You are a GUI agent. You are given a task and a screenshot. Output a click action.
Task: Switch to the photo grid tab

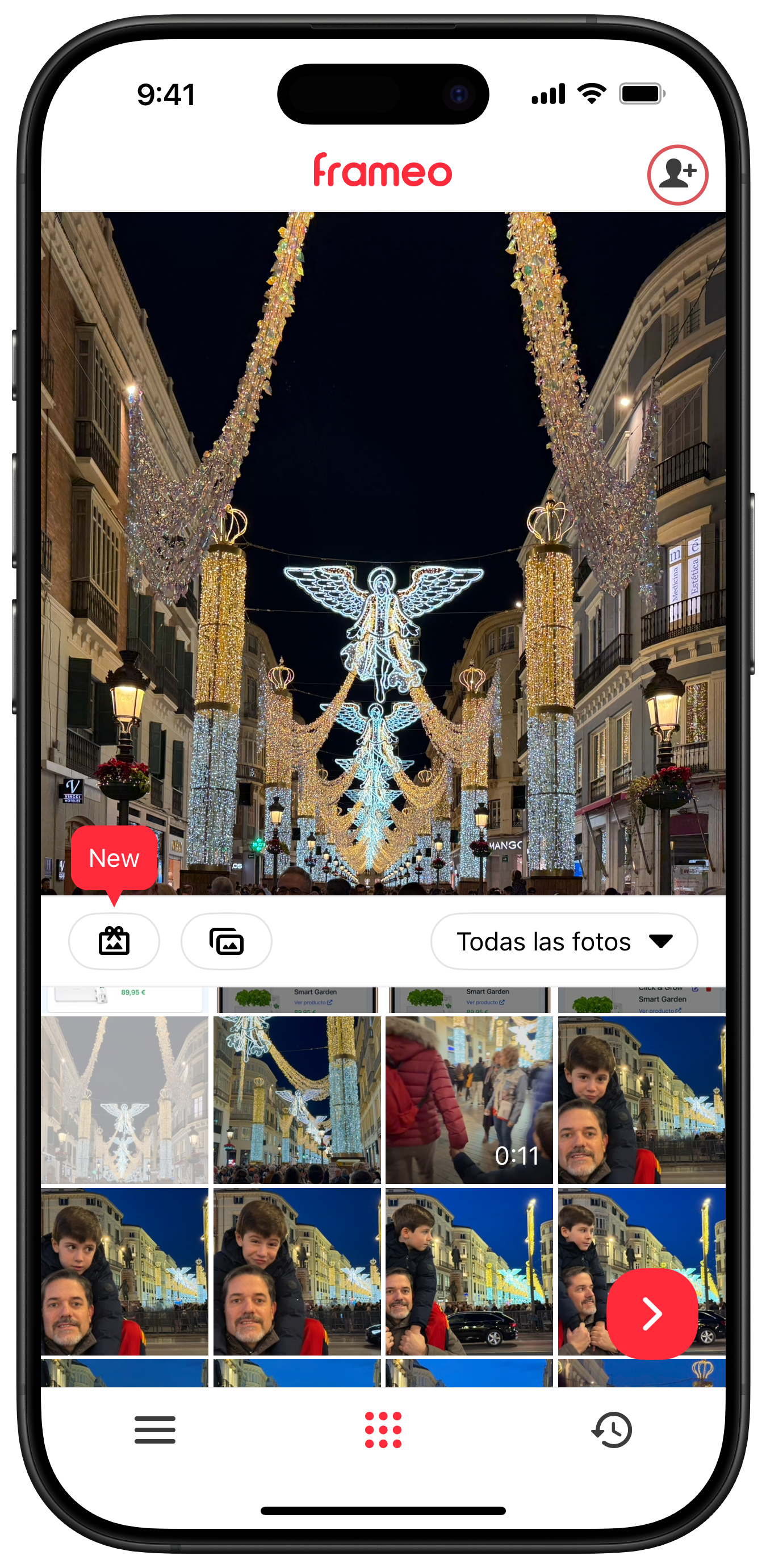click(383, 1430)
